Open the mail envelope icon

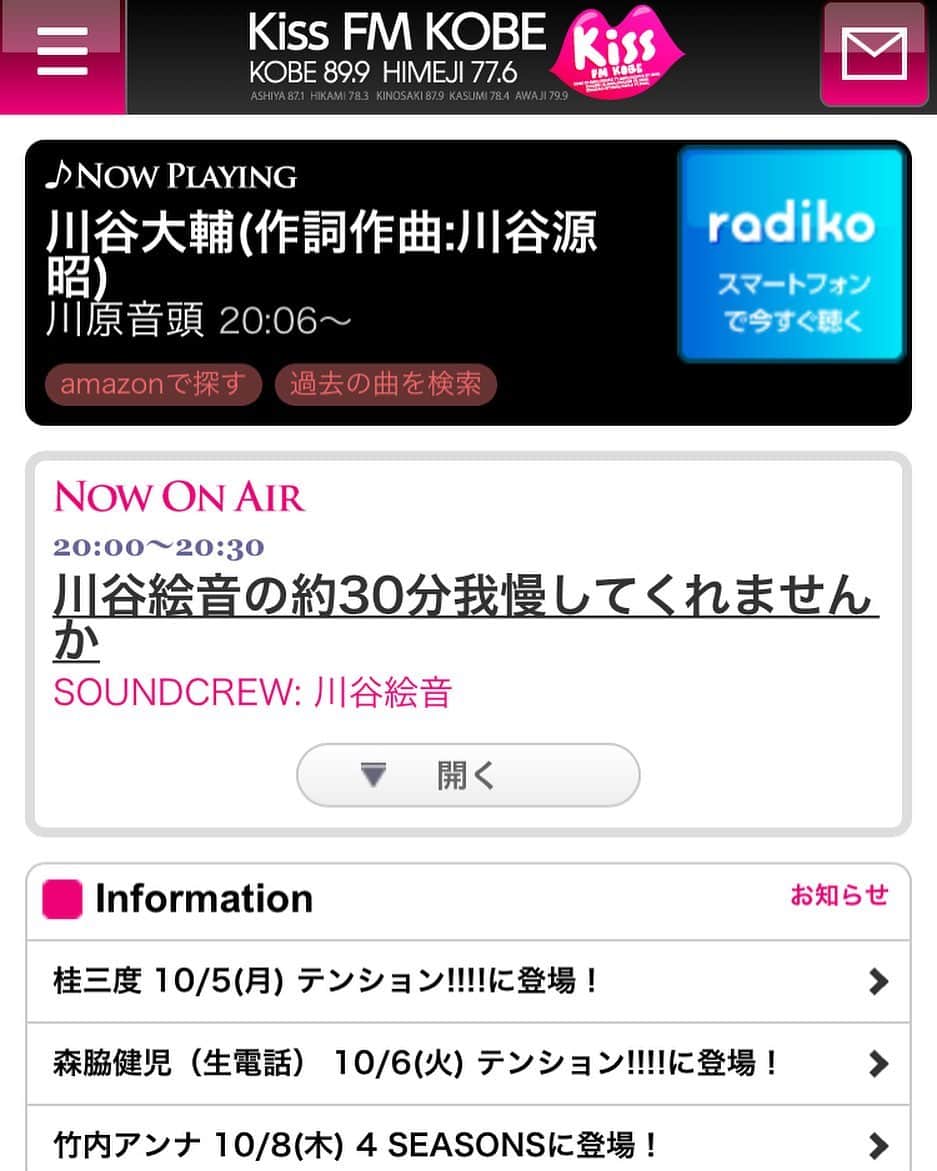tap(873, 53)
